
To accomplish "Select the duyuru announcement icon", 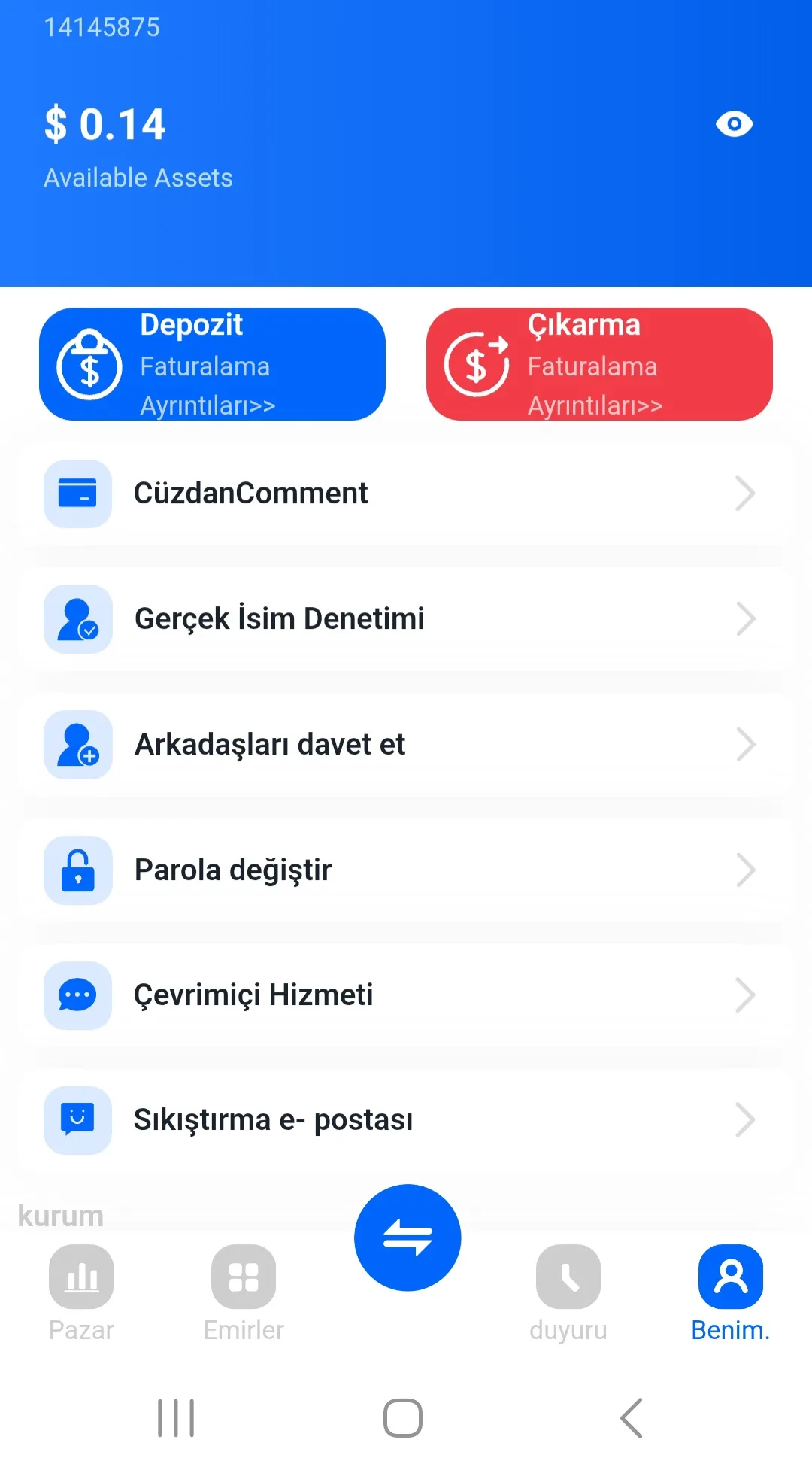I will coord(568,1276).
